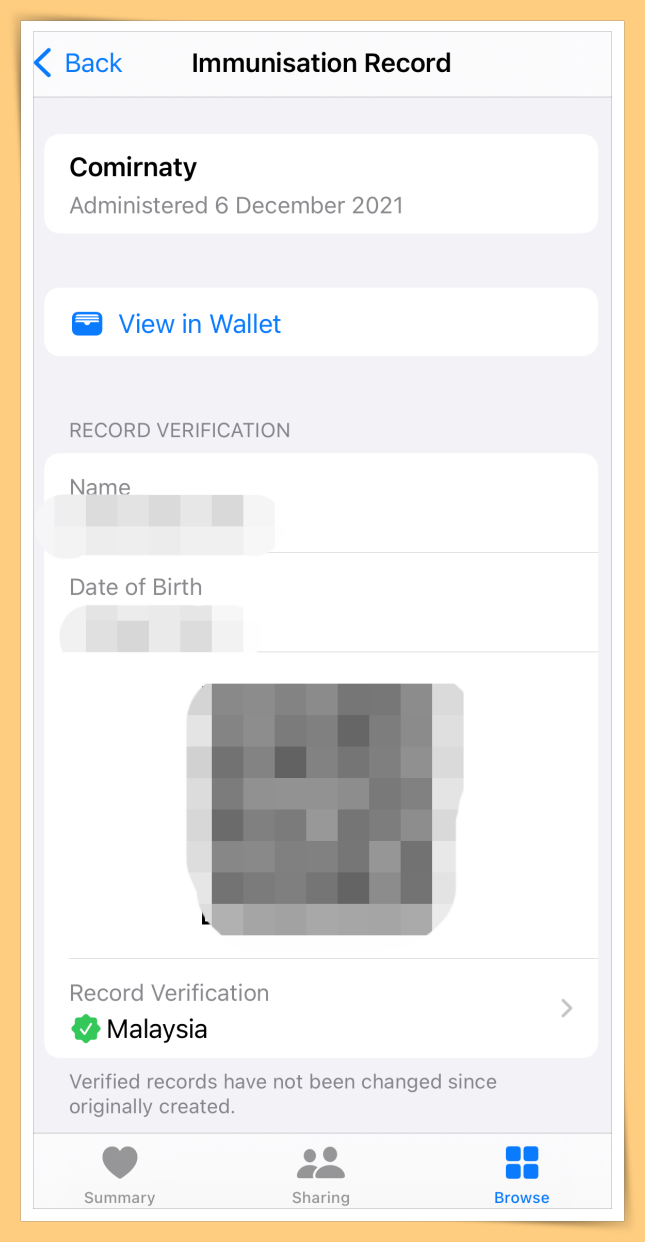Open Record Verification Malaysia details
The width and height of the screenshot is (645, 1242).
320,1009
